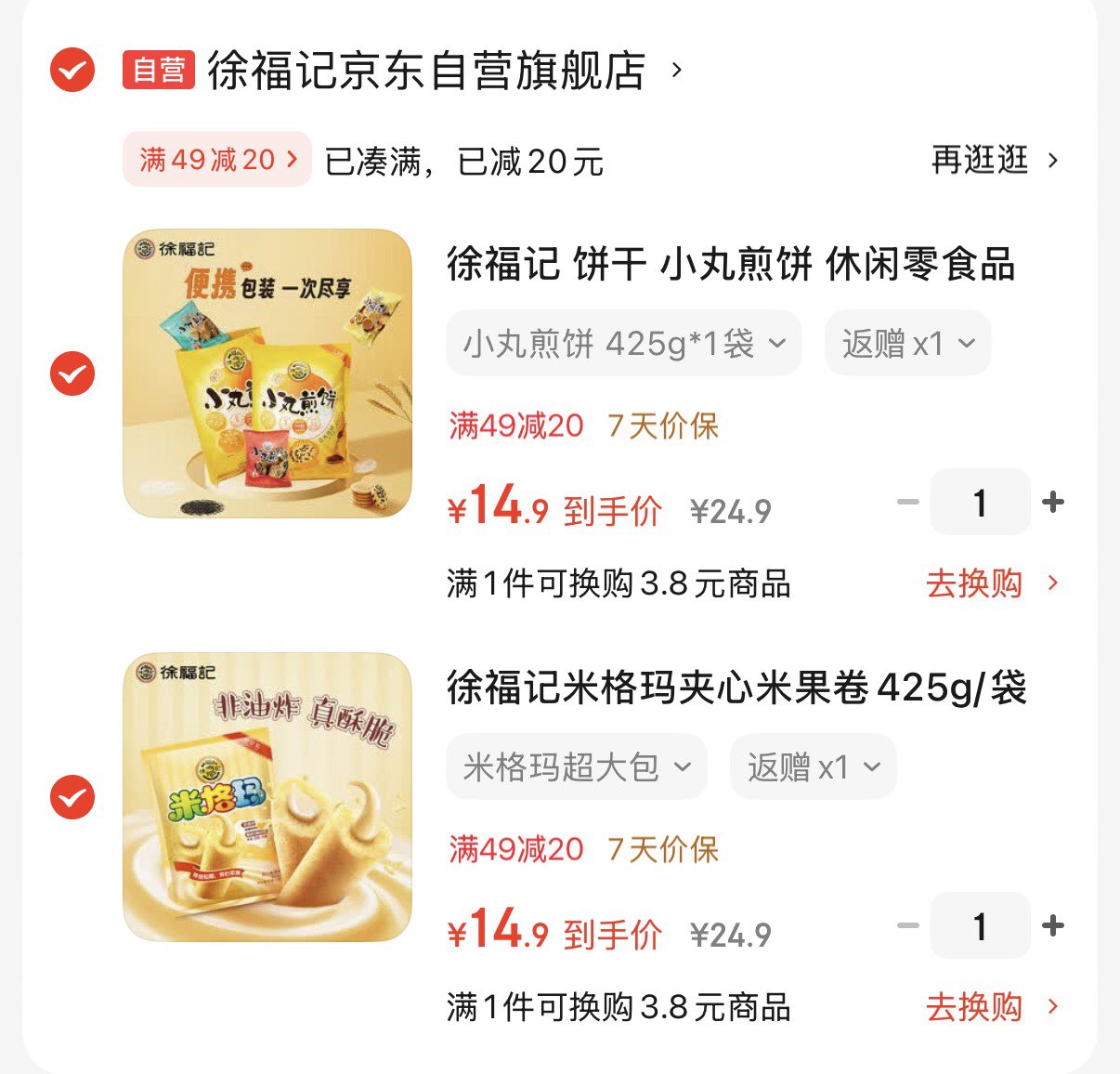
Task: Decrease quantity of 小丸煎饼
Action: point(907,503)
